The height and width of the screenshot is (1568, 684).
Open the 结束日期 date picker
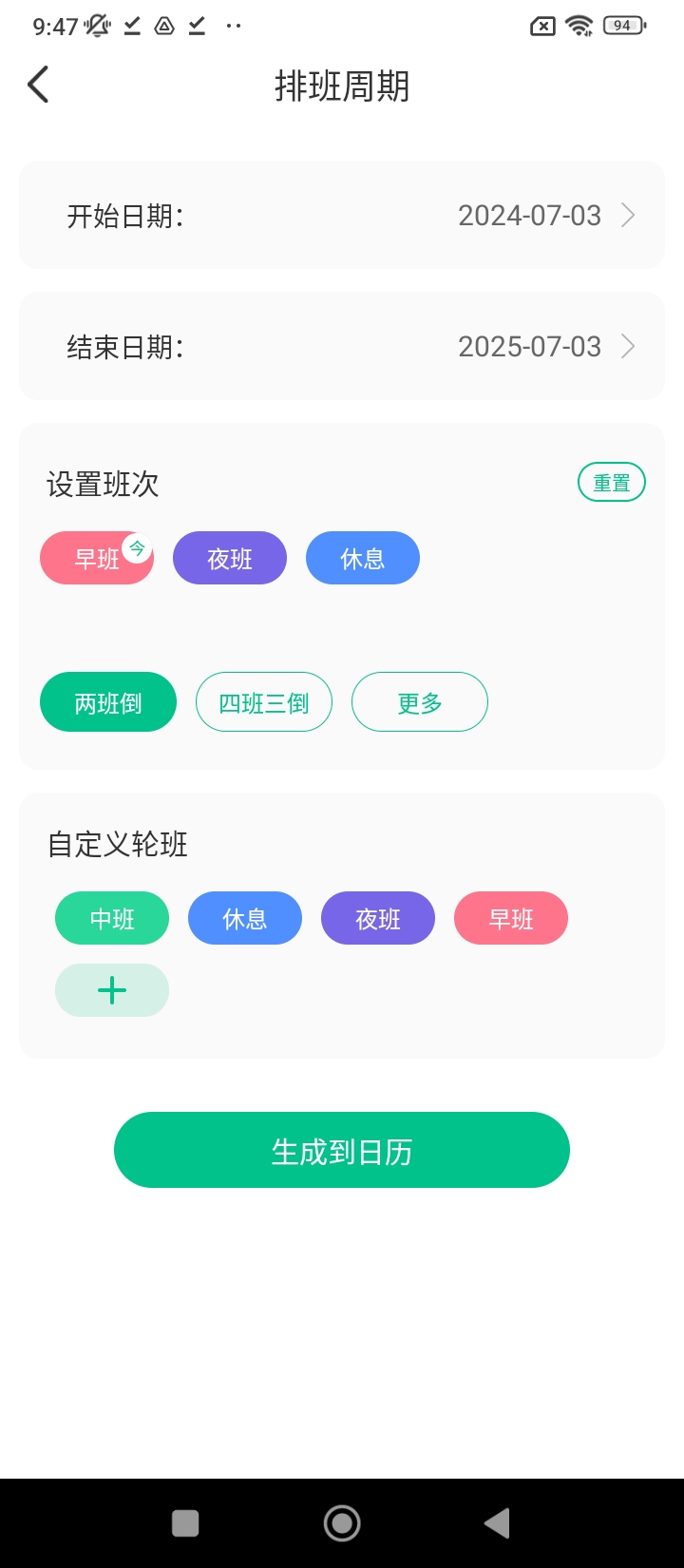coord(342,347)
